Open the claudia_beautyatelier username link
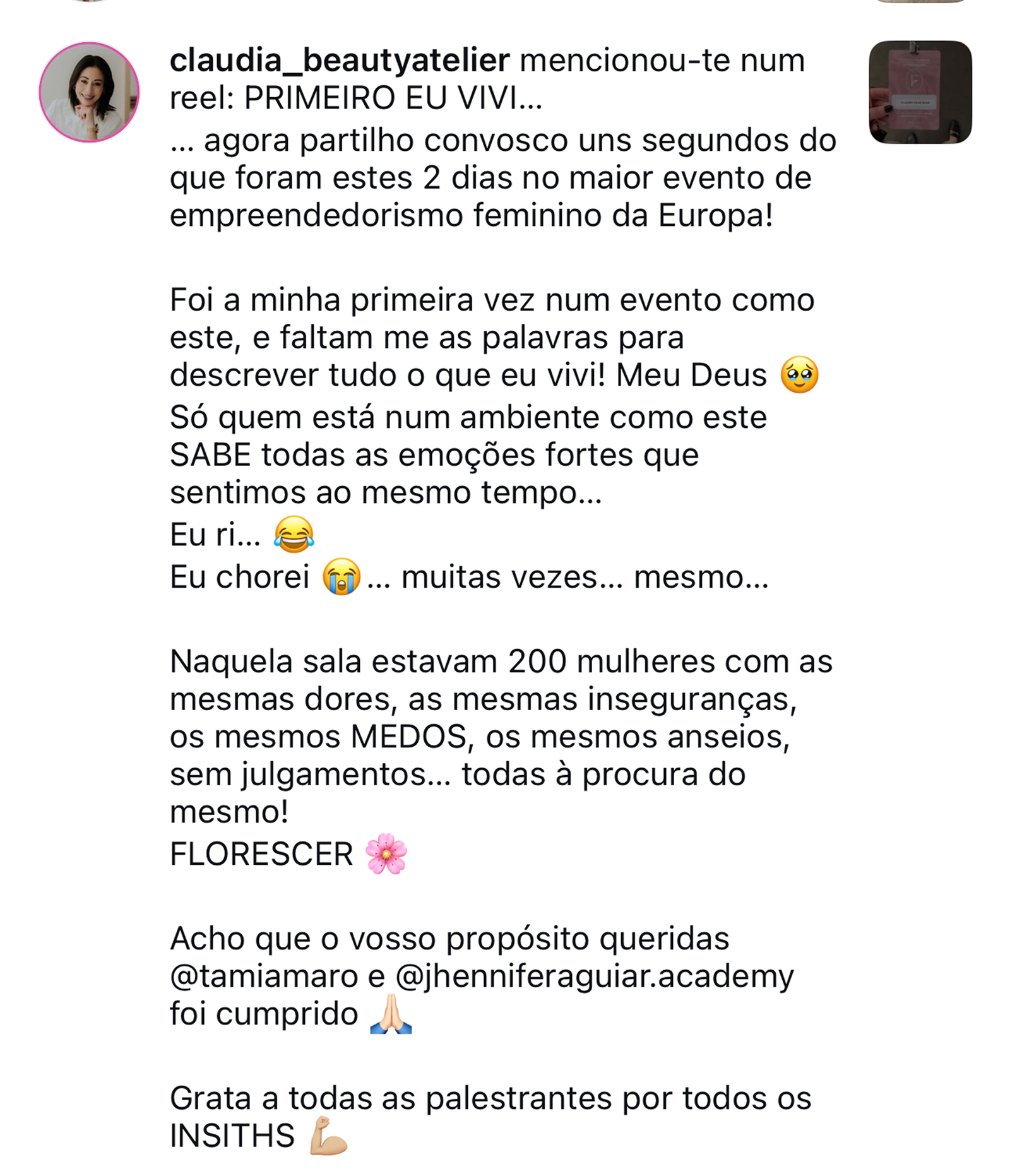Screen dimensions: 1010x1176 [x=340, y=61]
